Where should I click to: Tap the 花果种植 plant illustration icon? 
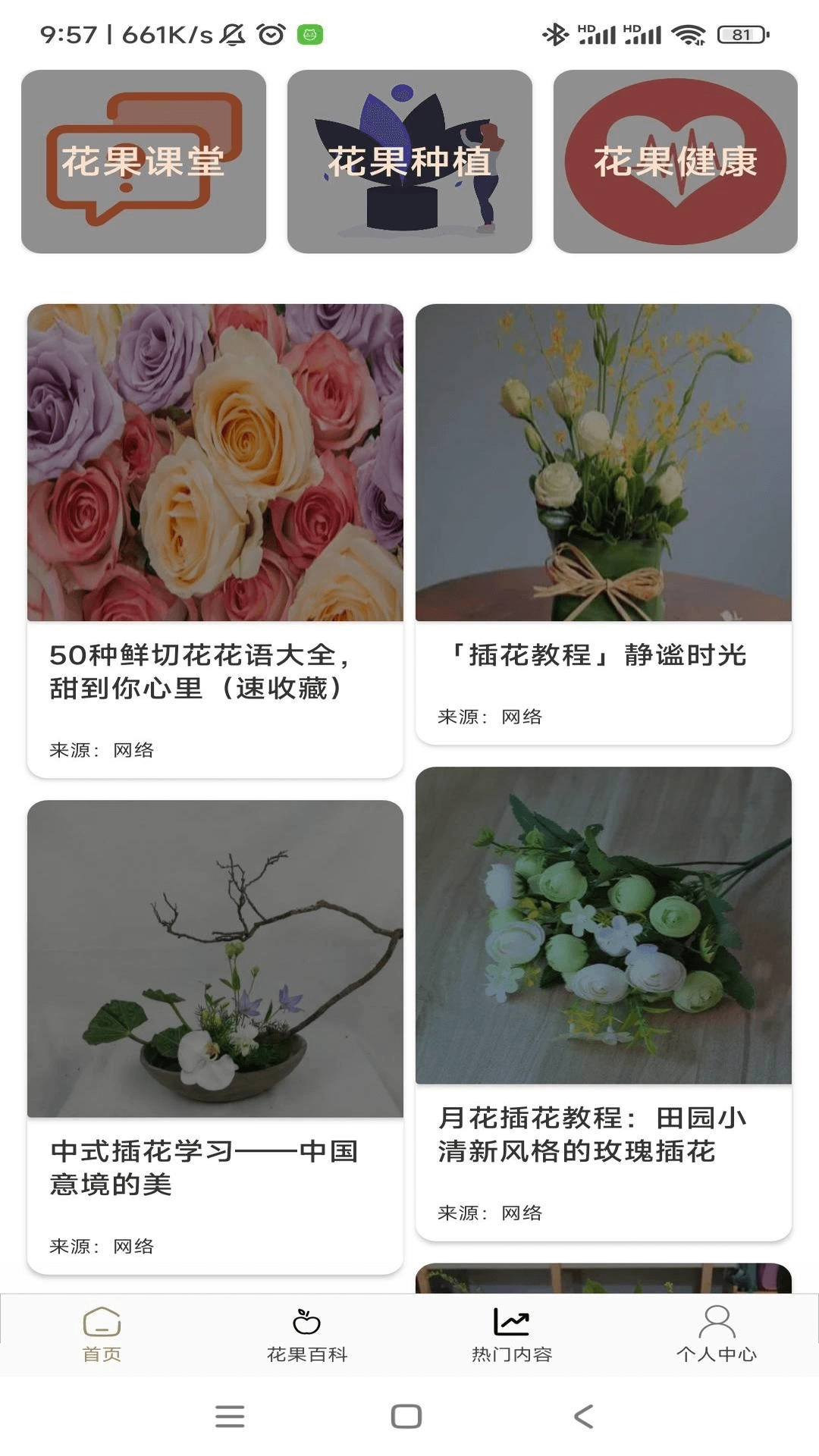(x=409, y=162)
